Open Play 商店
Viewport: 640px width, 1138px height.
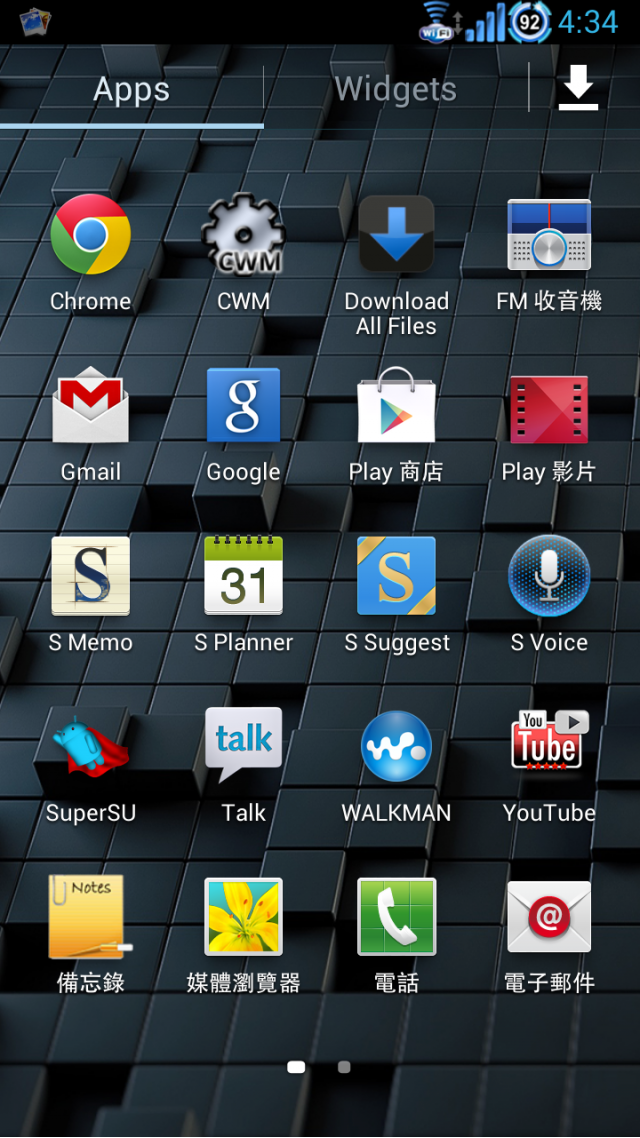(x=396, y=406)
